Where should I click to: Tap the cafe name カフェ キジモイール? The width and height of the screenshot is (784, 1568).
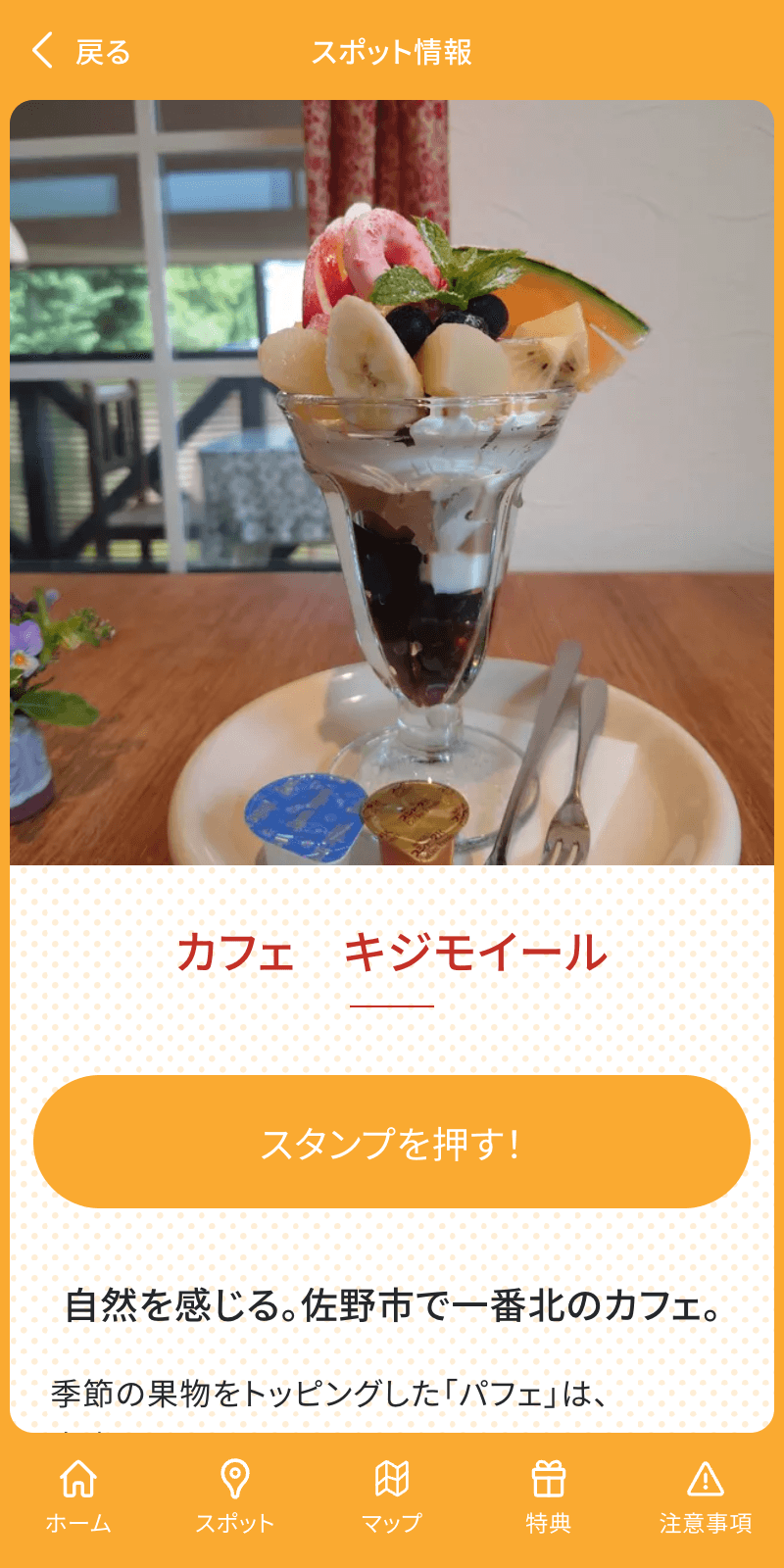(x=392, y=953)
